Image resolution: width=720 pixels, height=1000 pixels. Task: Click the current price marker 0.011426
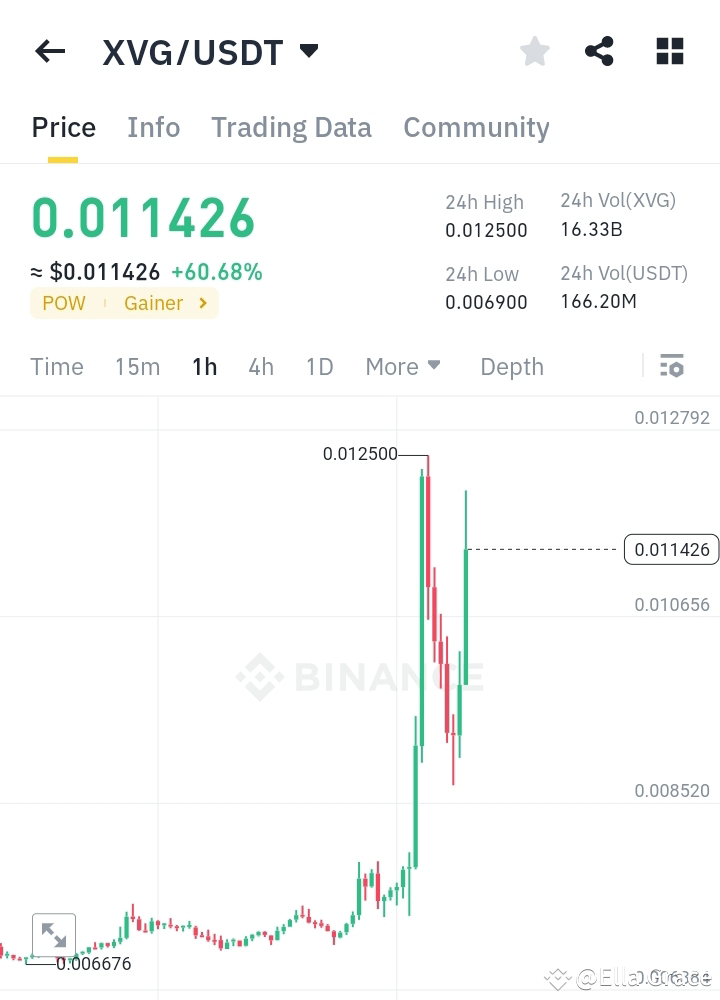(x=671, y=549)
